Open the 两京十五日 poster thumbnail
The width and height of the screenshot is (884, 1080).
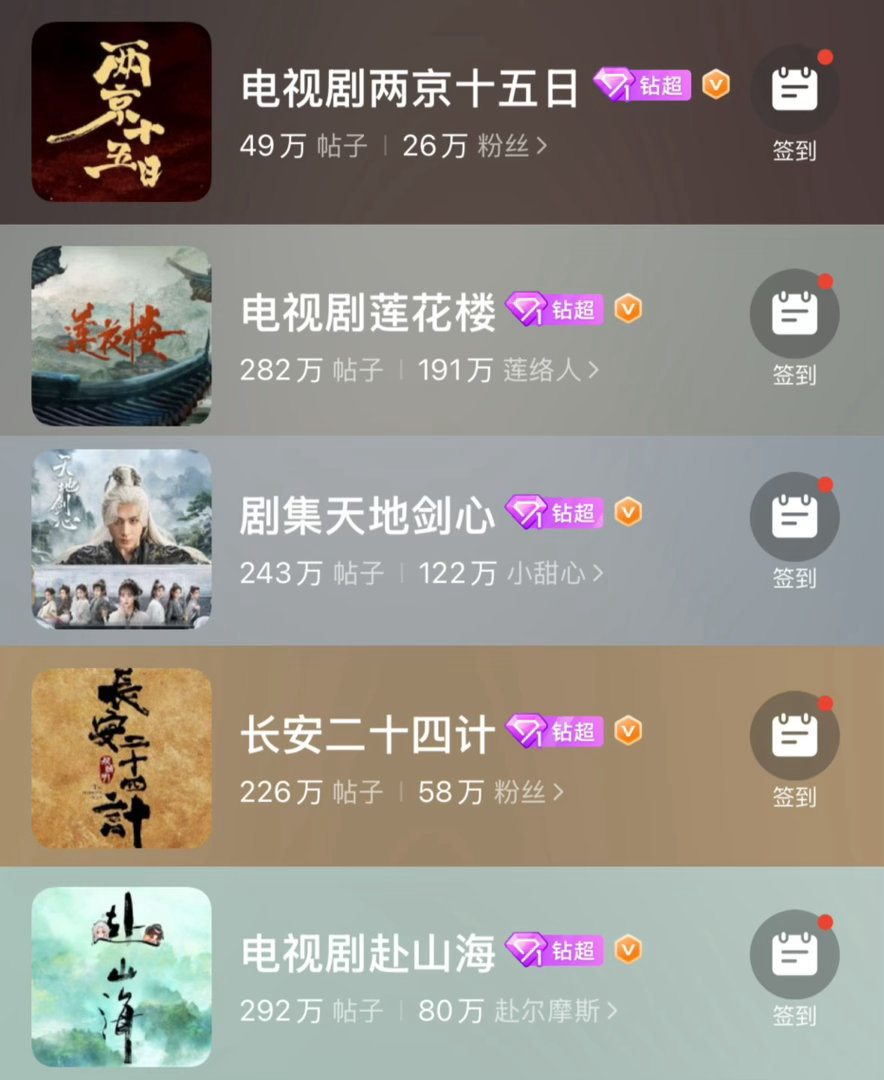(x=120, y=110)
